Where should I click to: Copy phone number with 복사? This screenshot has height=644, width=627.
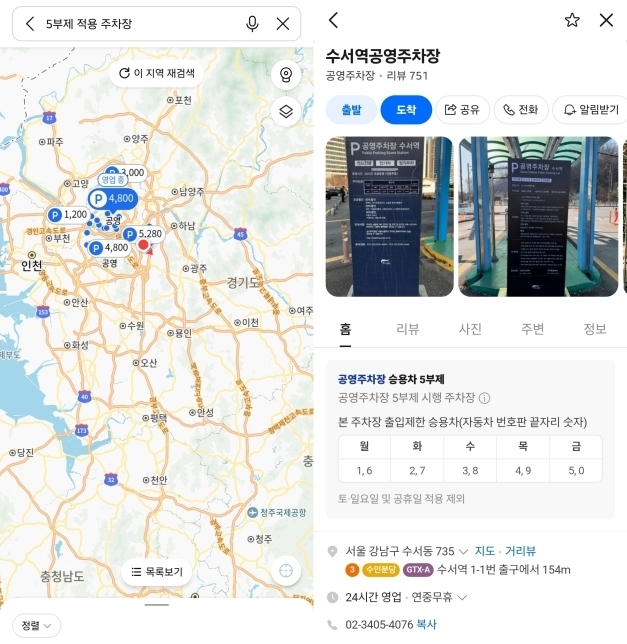[426, 625]
